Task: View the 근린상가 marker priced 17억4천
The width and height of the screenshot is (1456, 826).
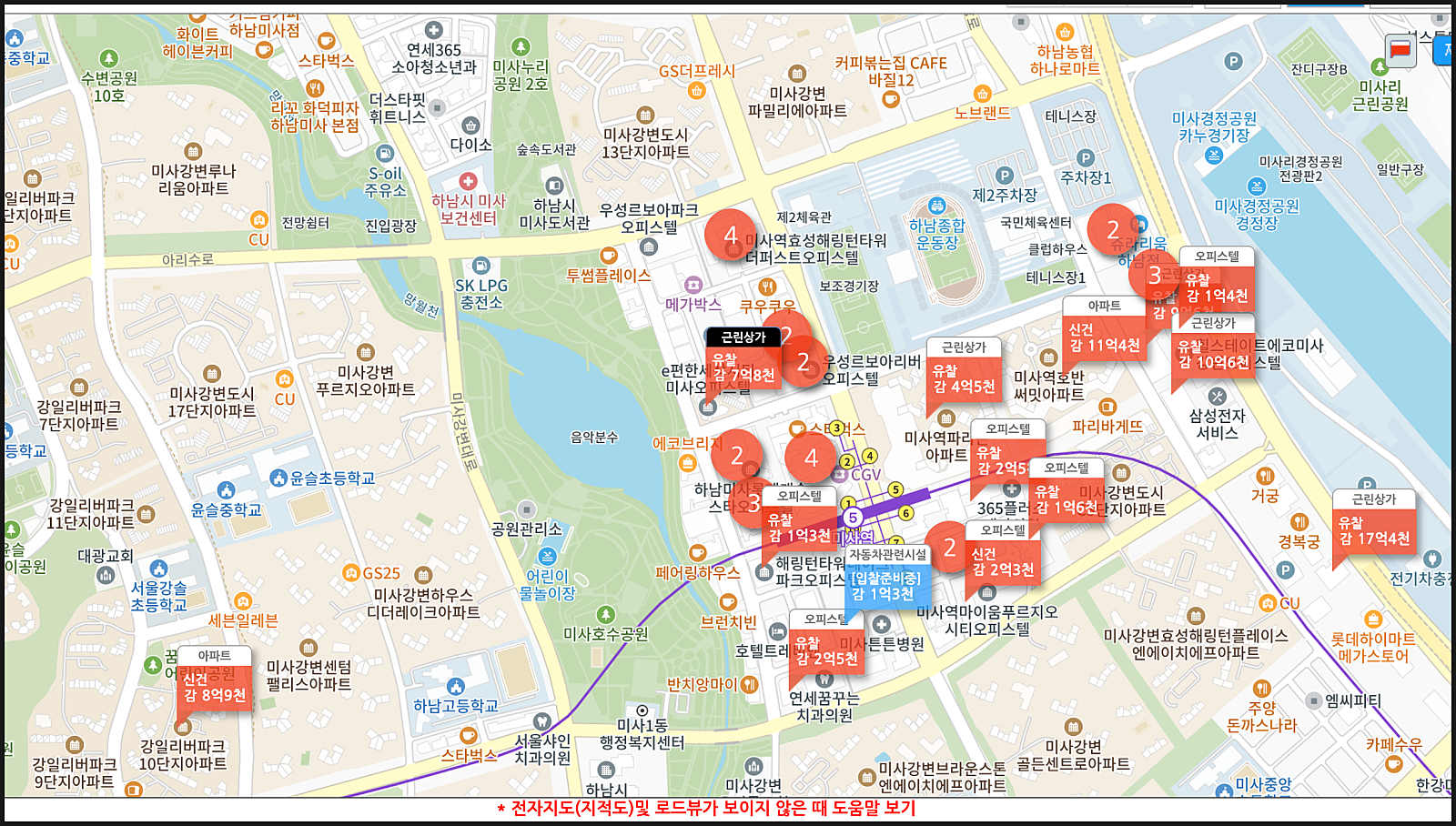Action: [1374, 530]
